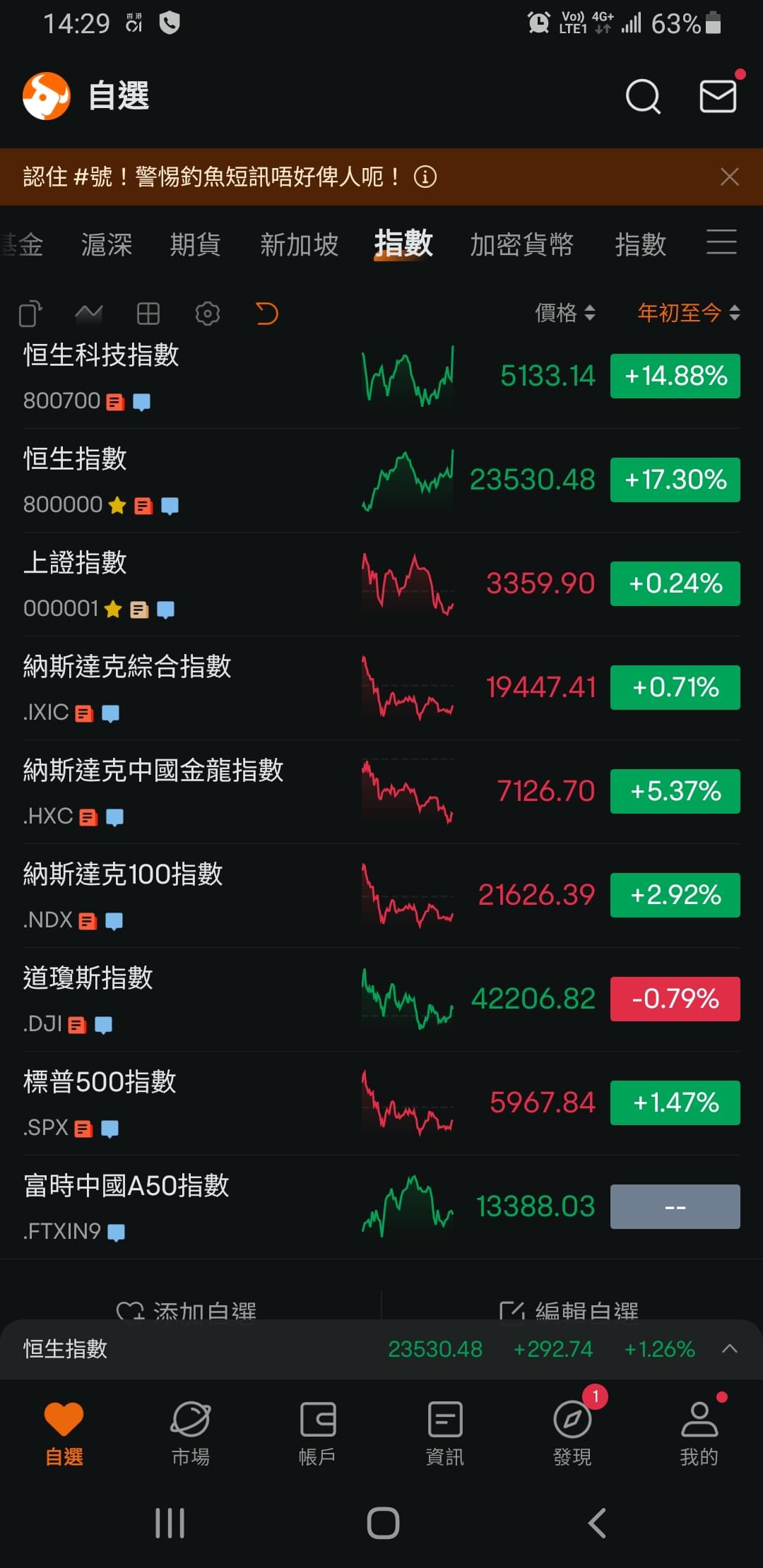Switch to the 新加坡 tab
763x1568 pixels.
coord(300,244)
